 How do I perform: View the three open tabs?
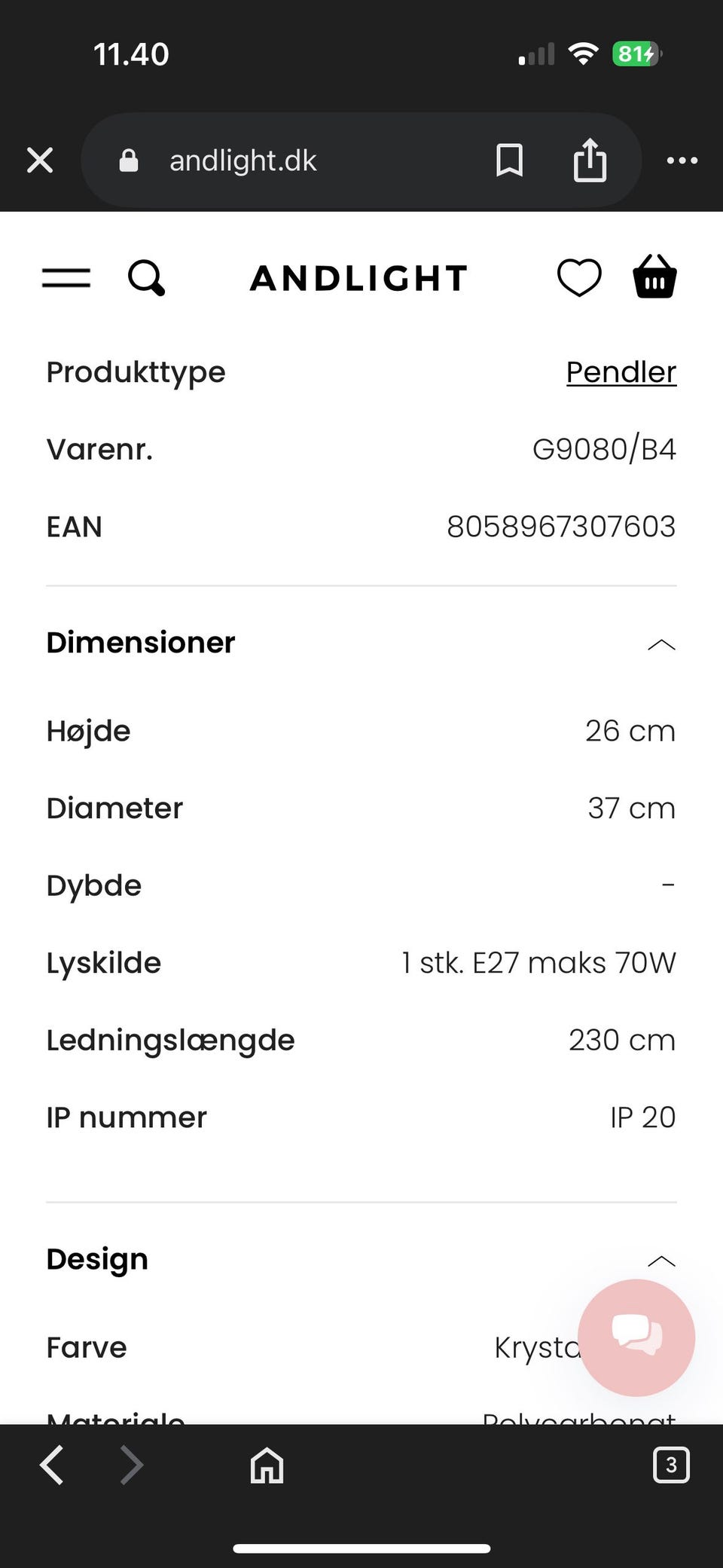click(671, 1466)
